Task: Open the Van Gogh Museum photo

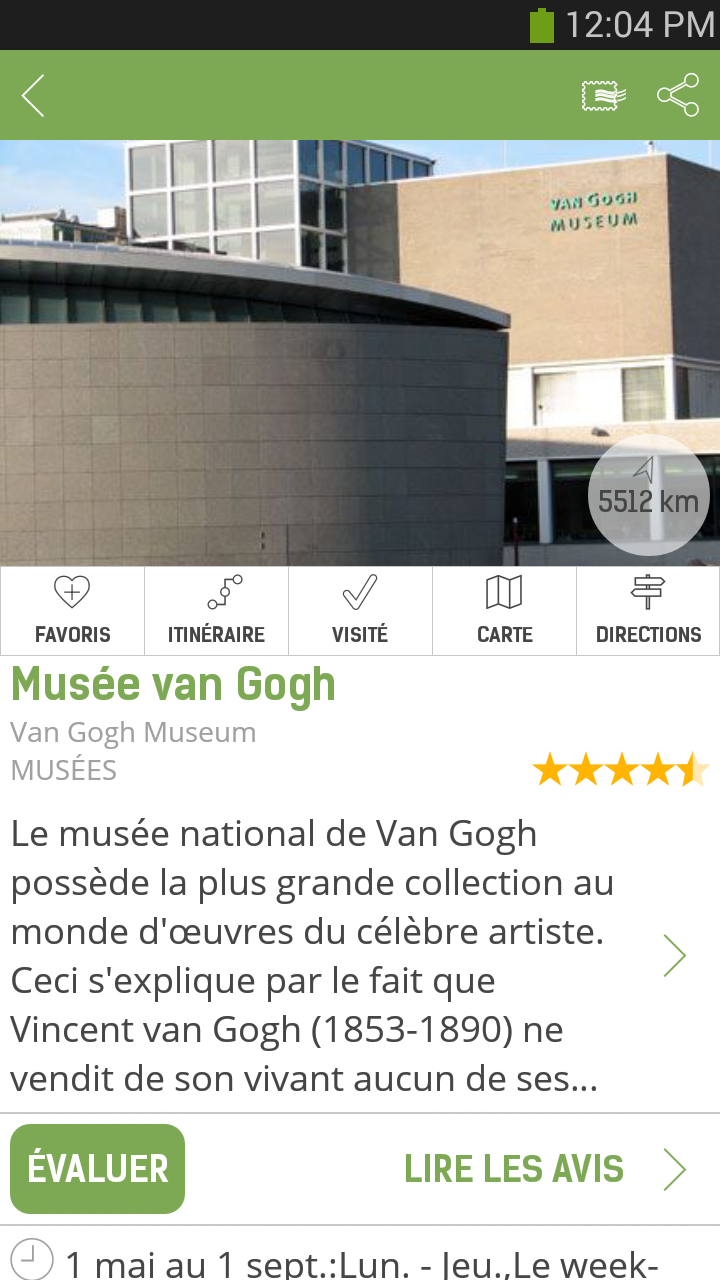Action: point(300,350)
